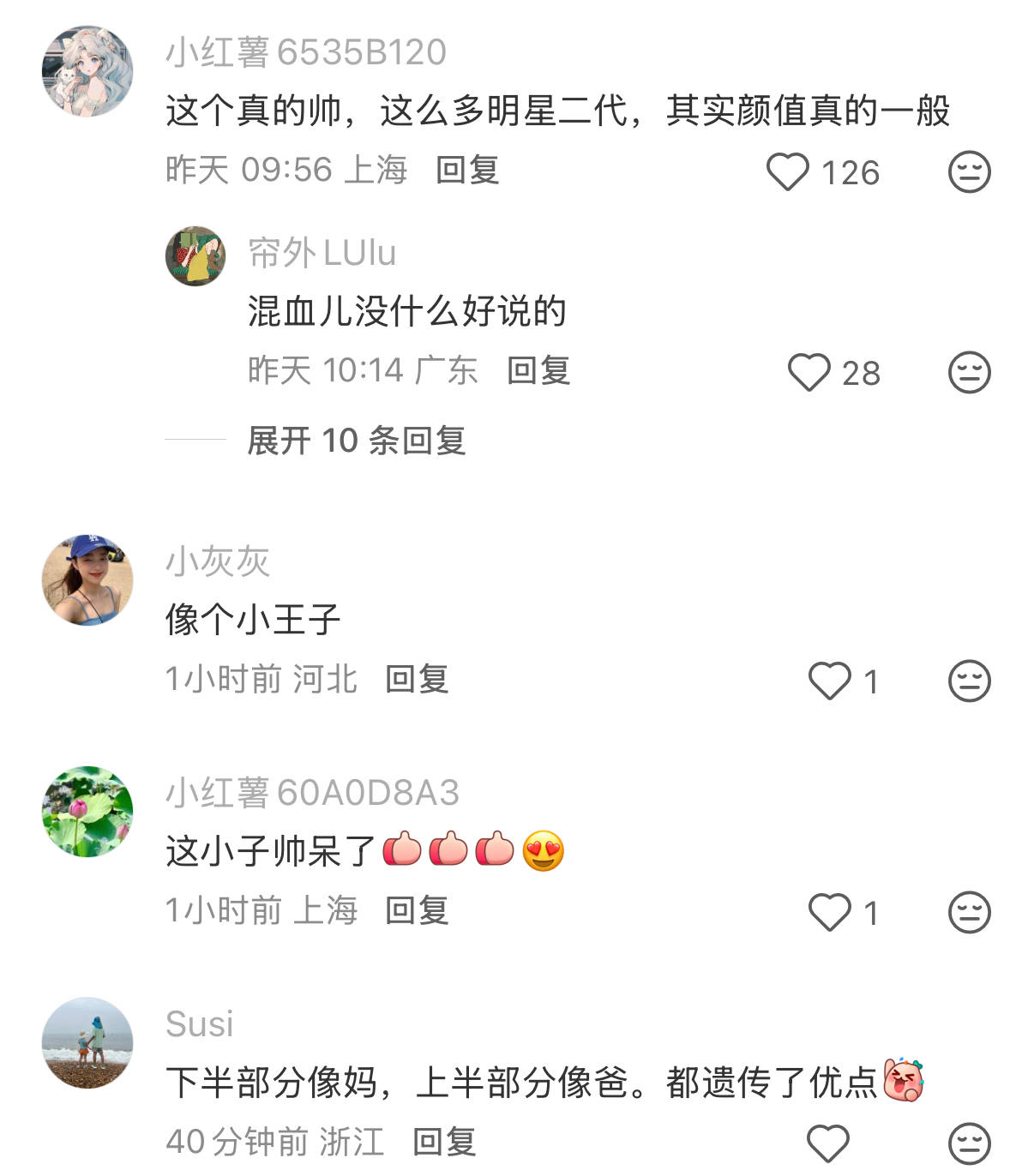Reply to Susi's comment
1034x1176 pixels.
(444, 1142)
